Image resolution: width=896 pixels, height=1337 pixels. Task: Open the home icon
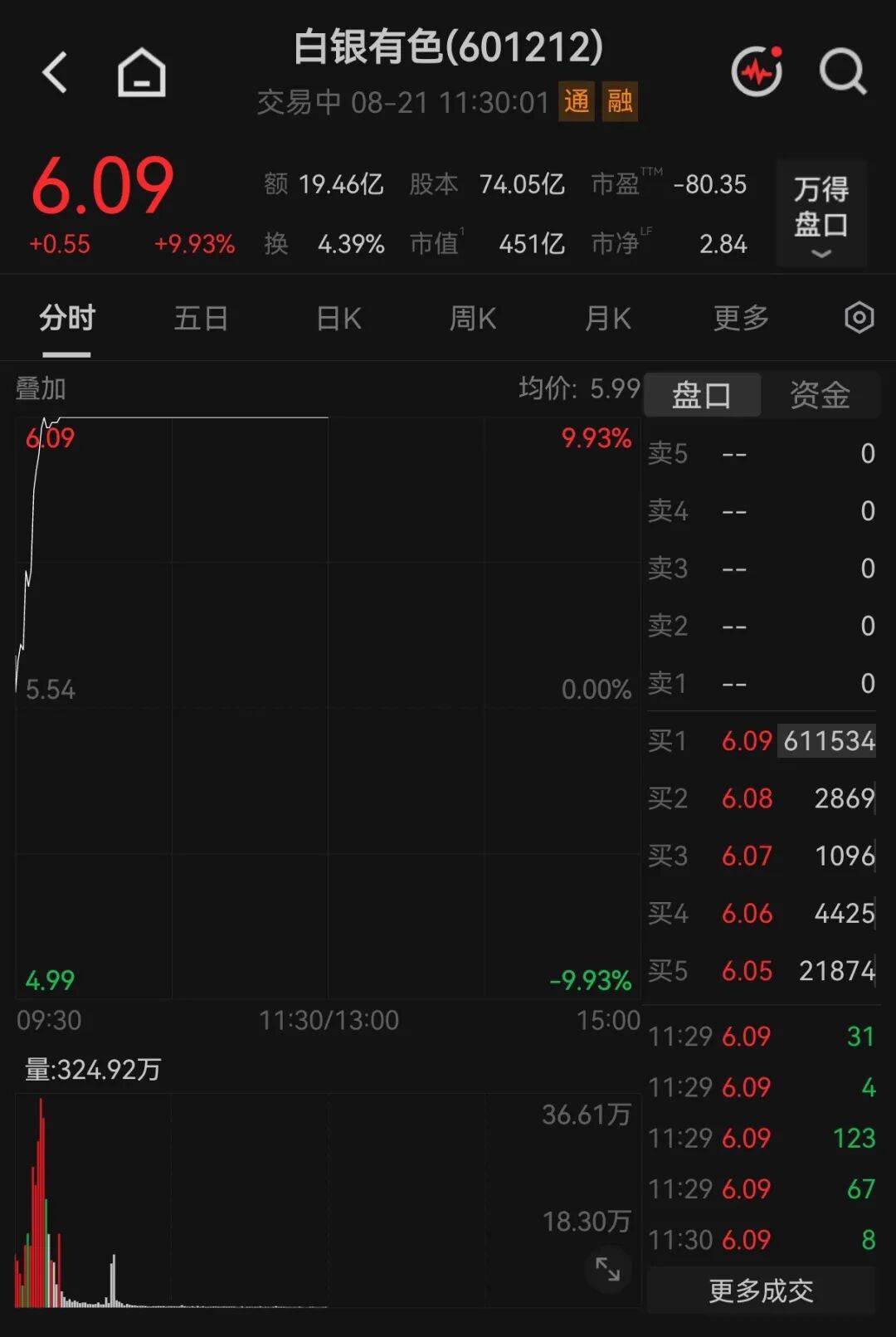tap(142, 72)
